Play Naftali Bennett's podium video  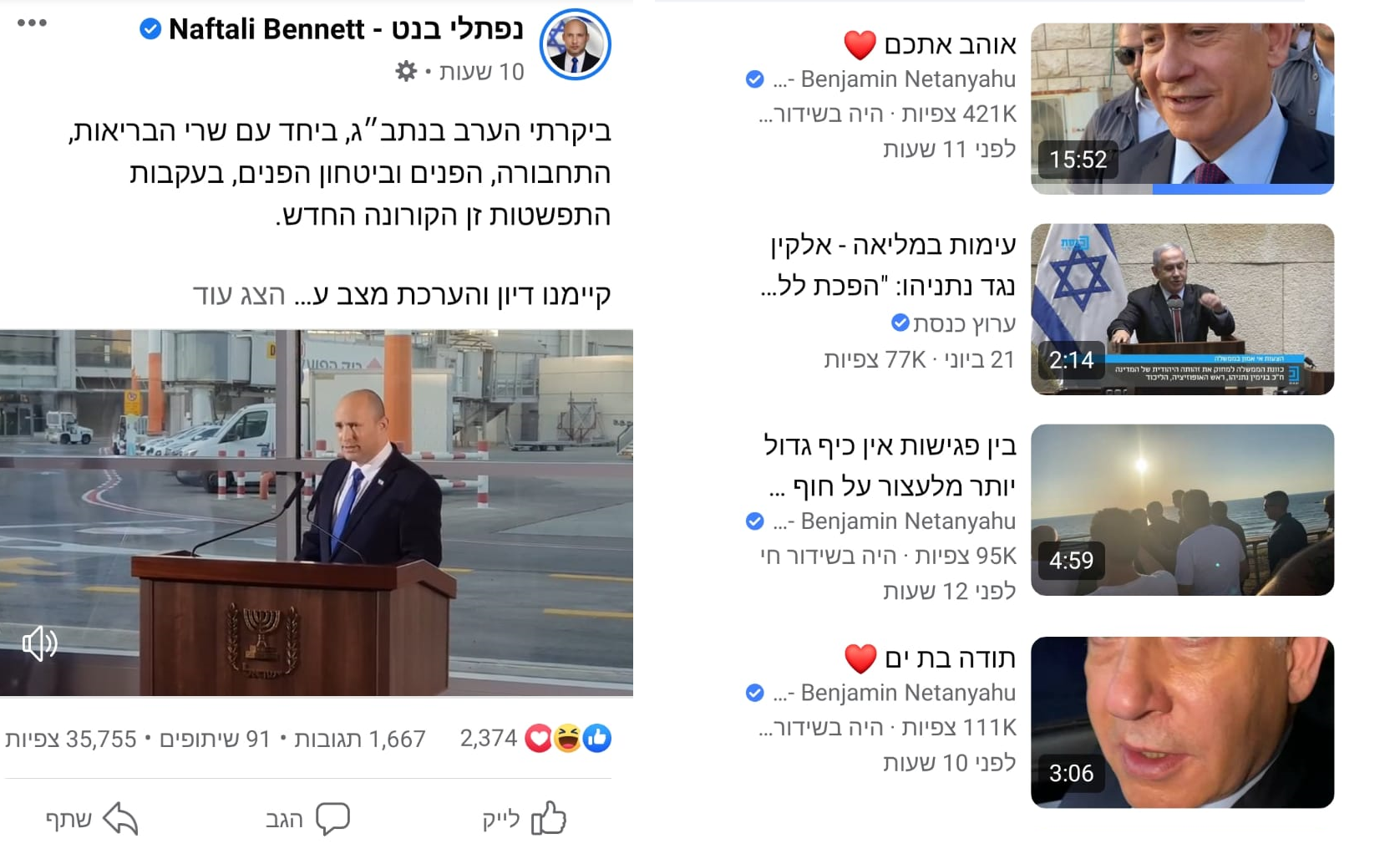tap(316, 512)
